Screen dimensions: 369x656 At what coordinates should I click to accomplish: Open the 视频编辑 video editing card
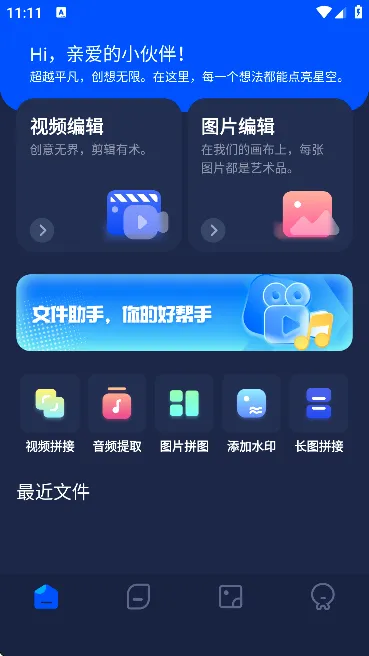[99, 175]
